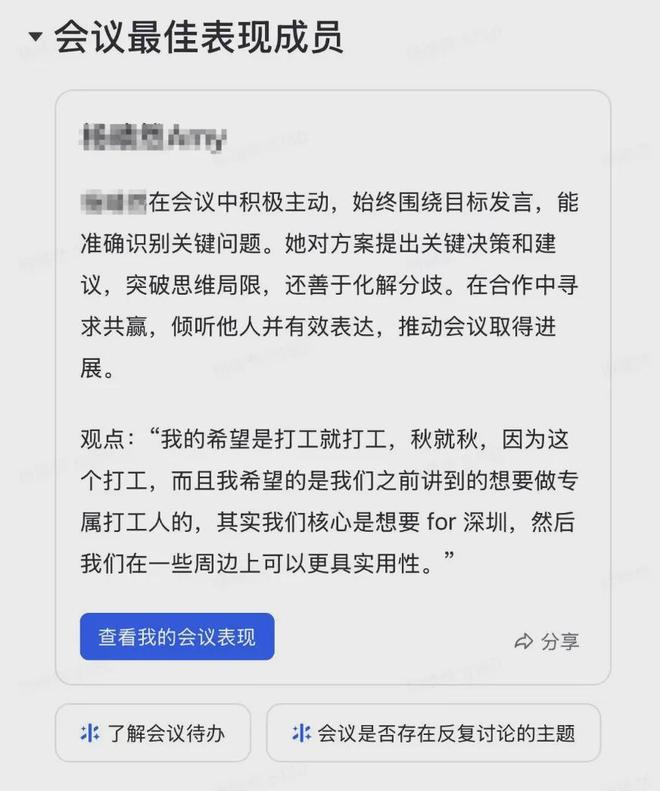The image size is (660, 791).
Task: Select the 了解会议待办 suggestion chip
Action: (x=152, y=733)
